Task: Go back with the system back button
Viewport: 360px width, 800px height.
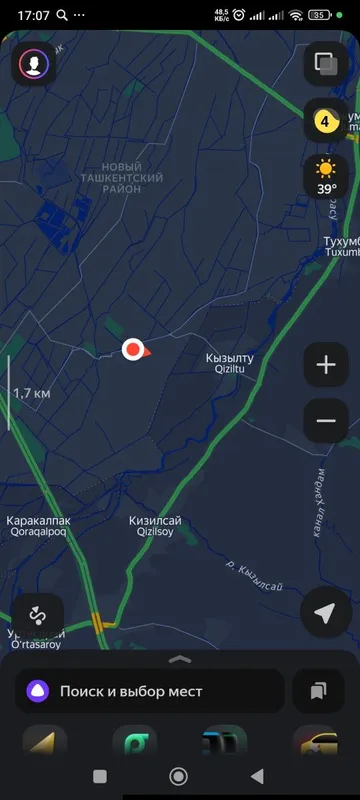Action: (258, 777)
